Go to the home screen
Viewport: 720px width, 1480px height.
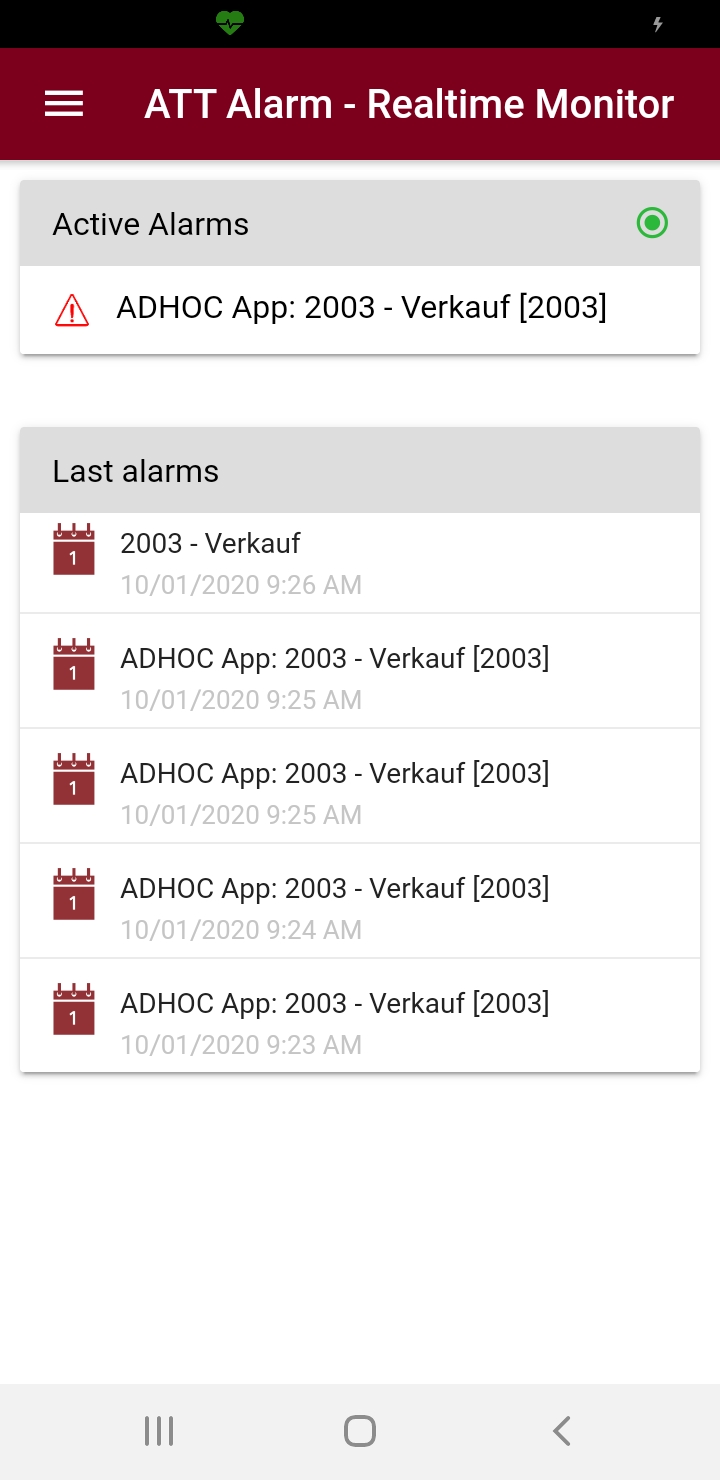click(x=360, y=1431)
